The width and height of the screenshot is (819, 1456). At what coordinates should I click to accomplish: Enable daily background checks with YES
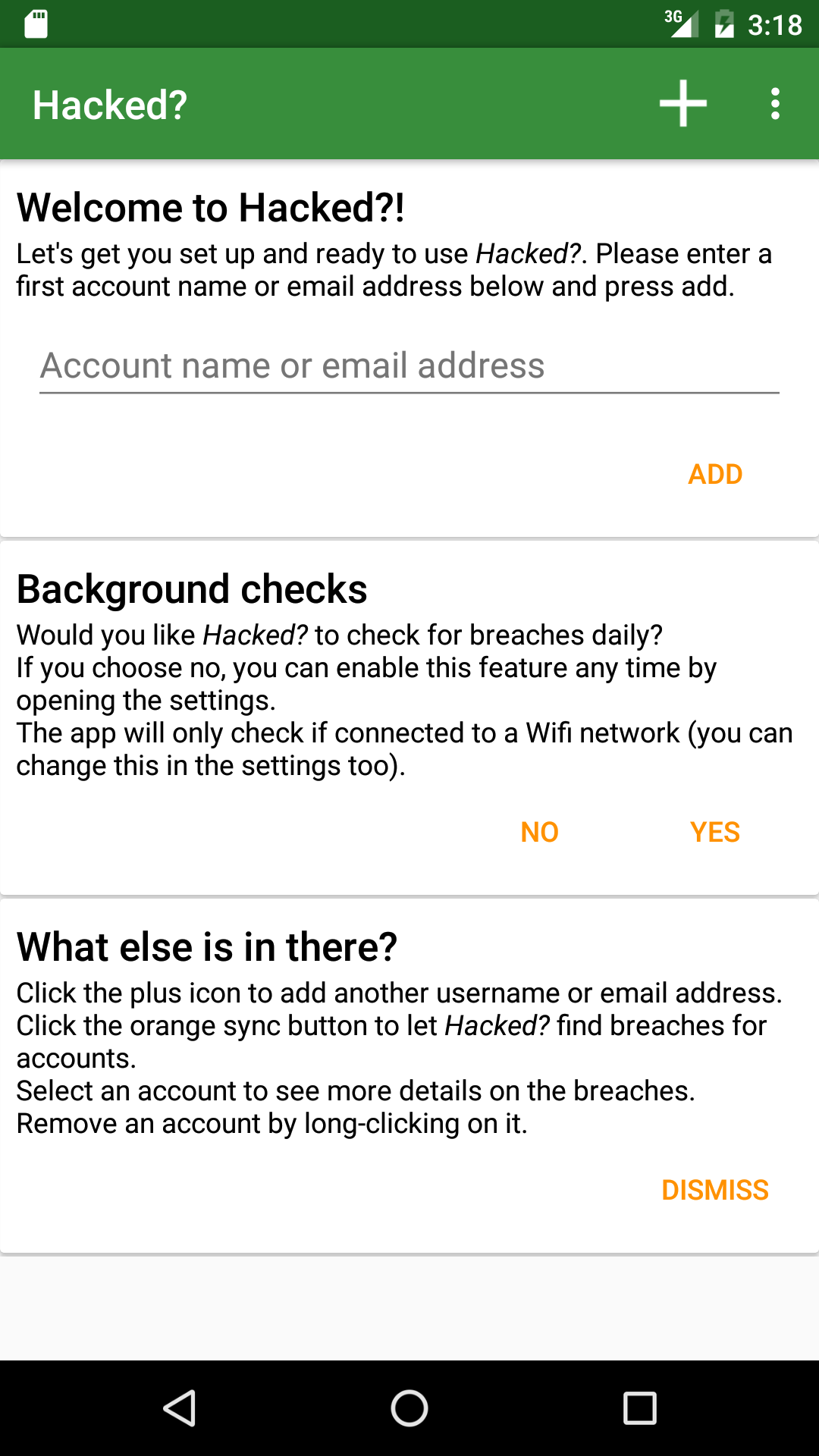pos(715,832)
